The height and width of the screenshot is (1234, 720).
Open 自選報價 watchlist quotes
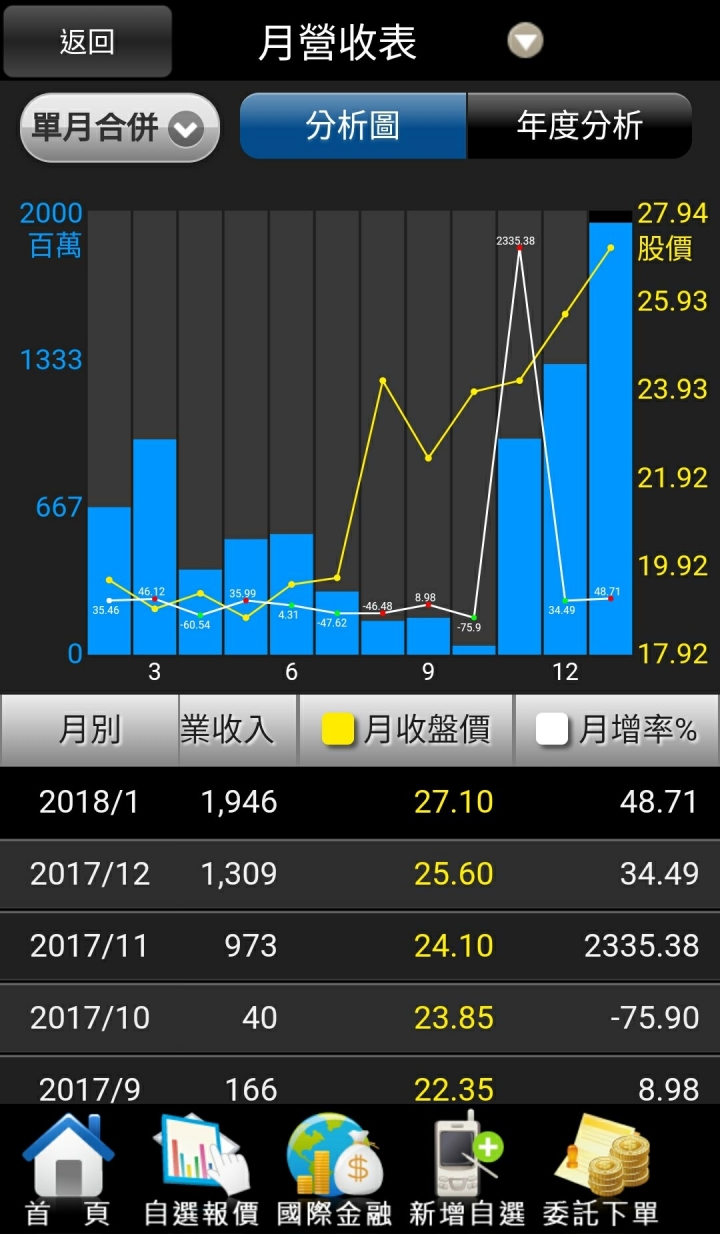[x=202, y=1170]
